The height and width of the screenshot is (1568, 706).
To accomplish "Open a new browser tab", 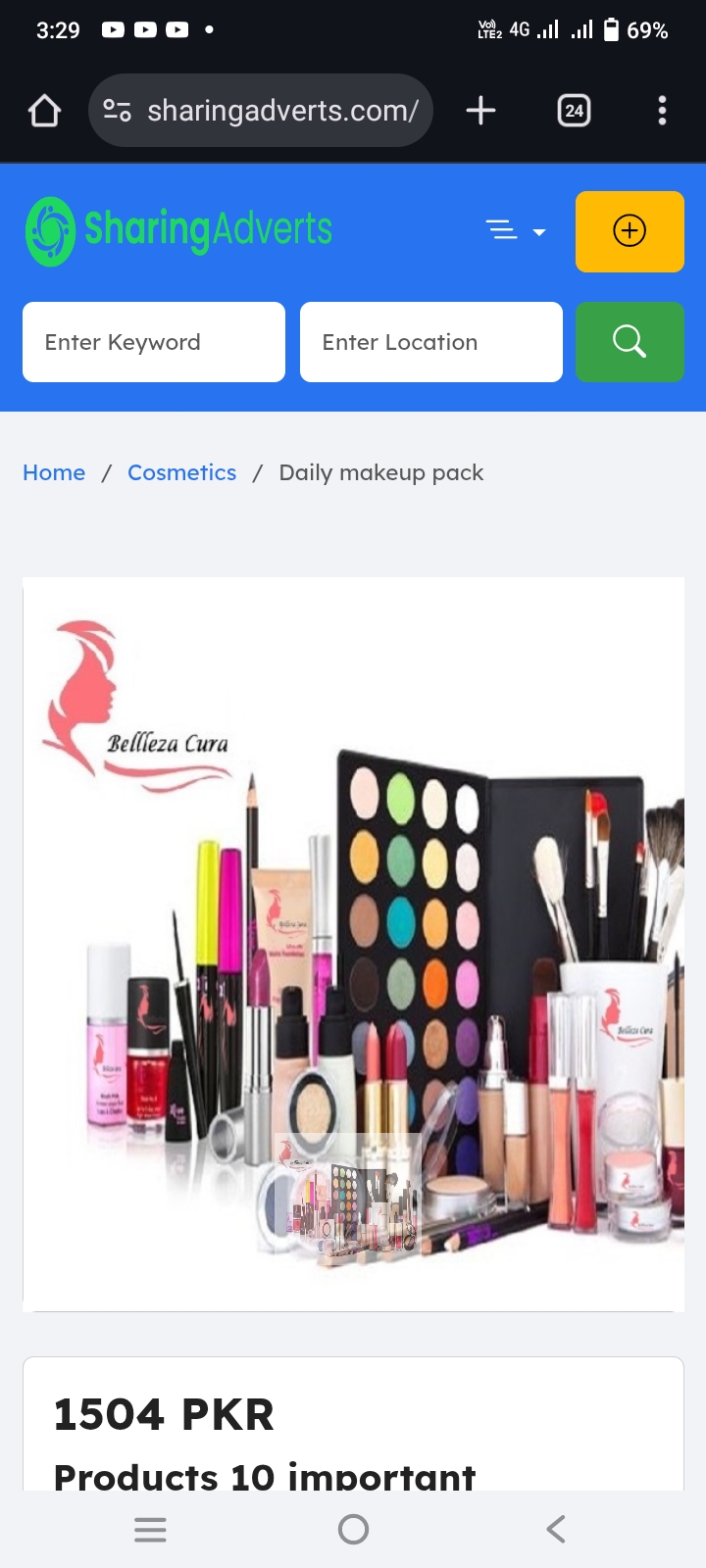I will click(480, 111).
